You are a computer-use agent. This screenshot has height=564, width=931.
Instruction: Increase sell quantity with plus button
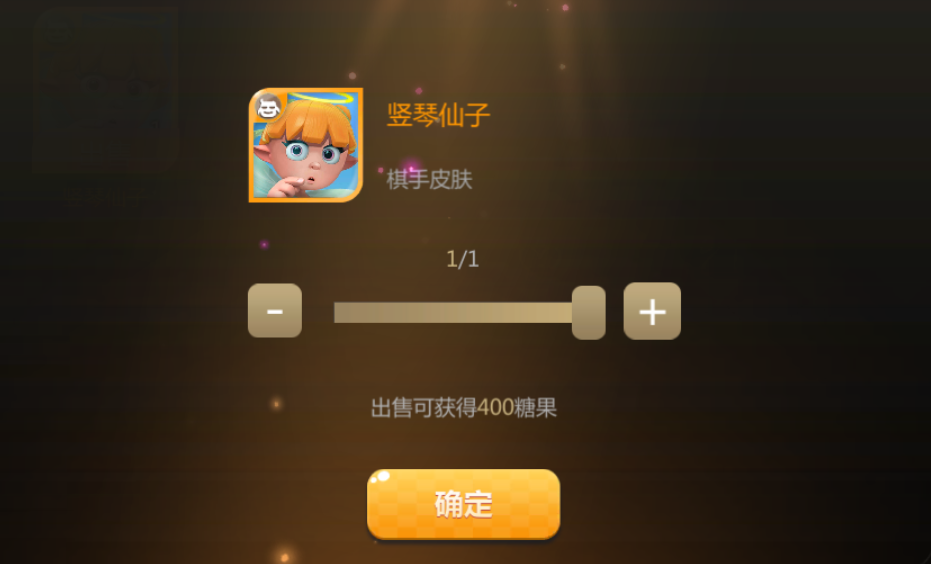click(652, 311)
